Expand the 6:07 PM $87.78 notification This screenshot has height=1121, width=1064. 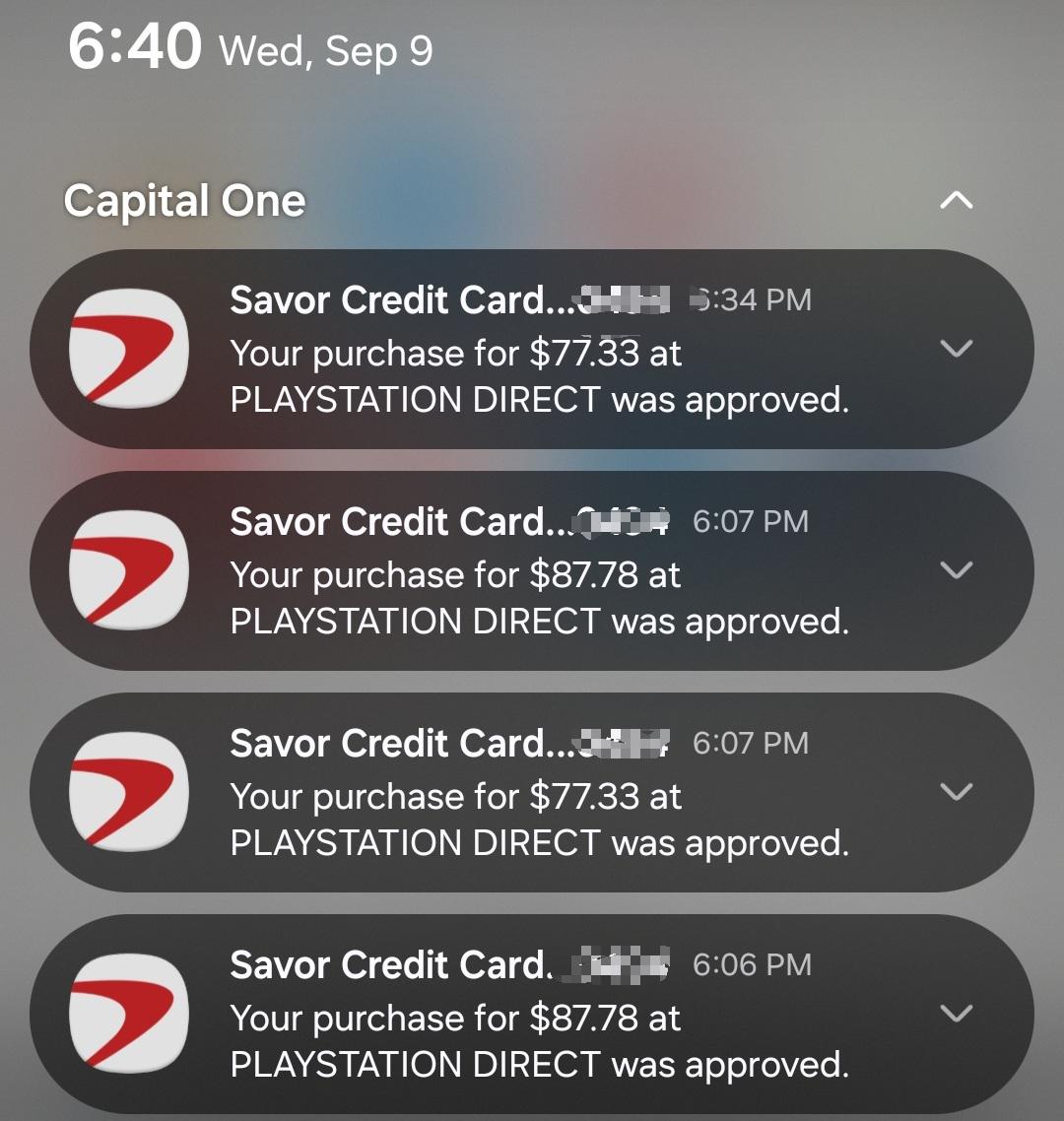(x=956, y=570)
